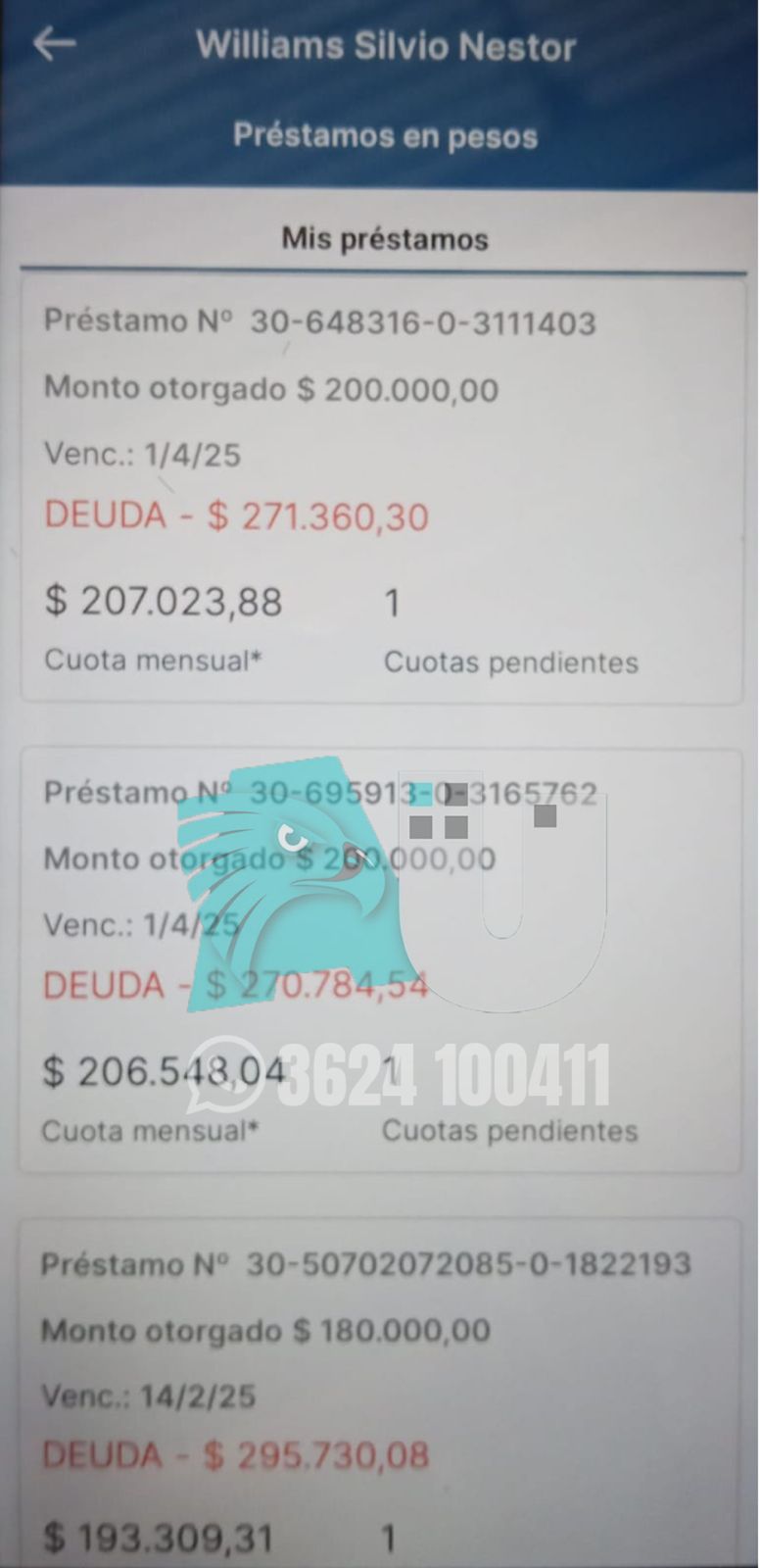Open loan with debt $ 270.784,54

click(x=380, y=961)
